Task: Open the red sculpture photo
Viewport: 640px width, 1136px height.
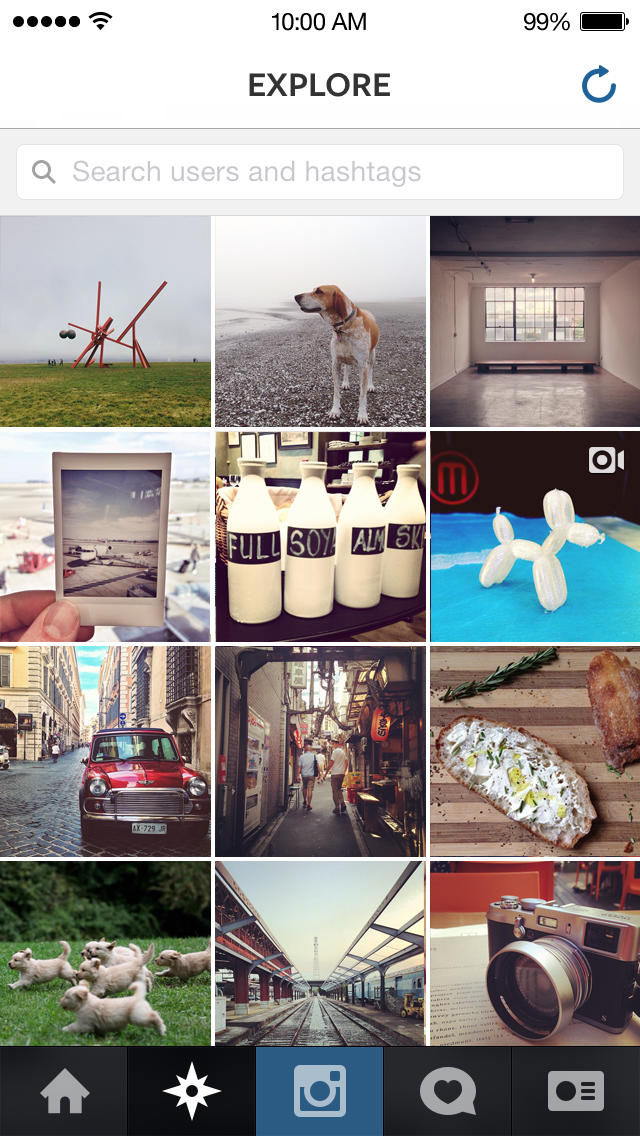Action: 105,321
